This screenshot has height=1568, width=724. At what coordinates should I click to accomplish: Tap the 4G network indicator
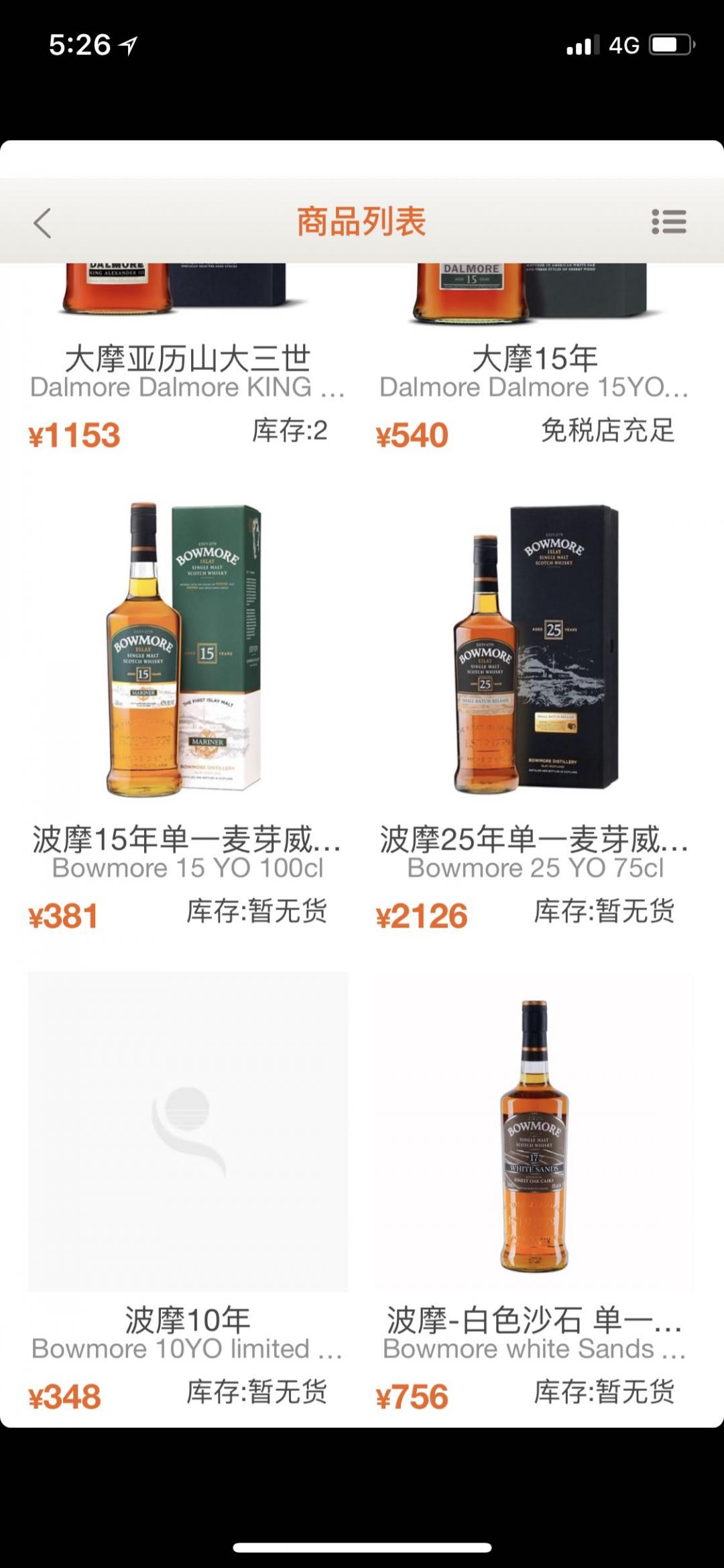625,43
